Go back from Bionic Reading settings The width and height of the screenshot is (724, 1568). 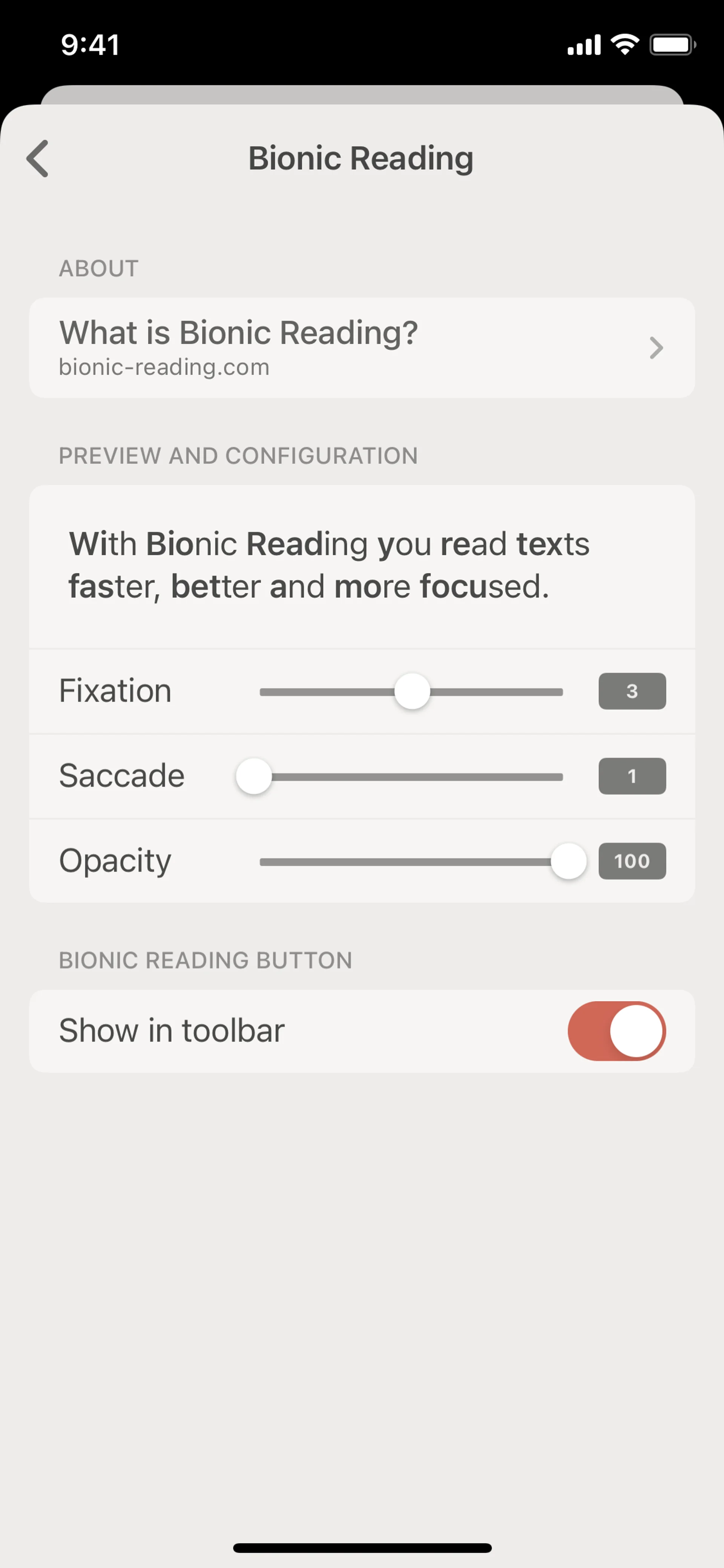pyautogui.click(x=38, y=158)
